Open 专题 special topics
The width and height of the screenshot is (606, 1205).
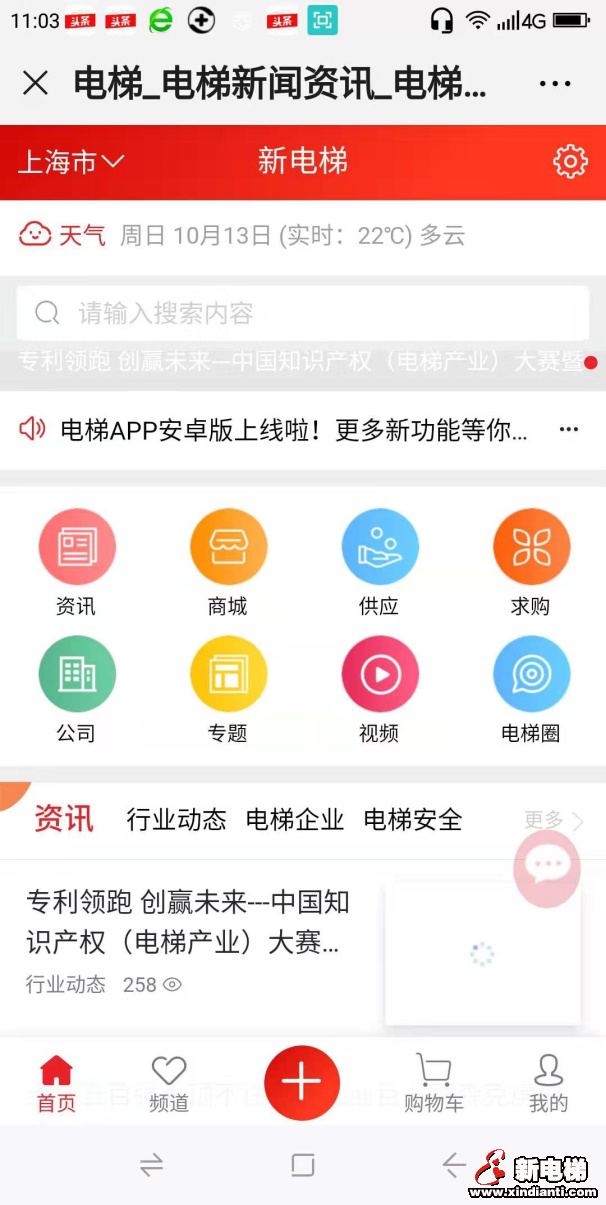[228, 674]
